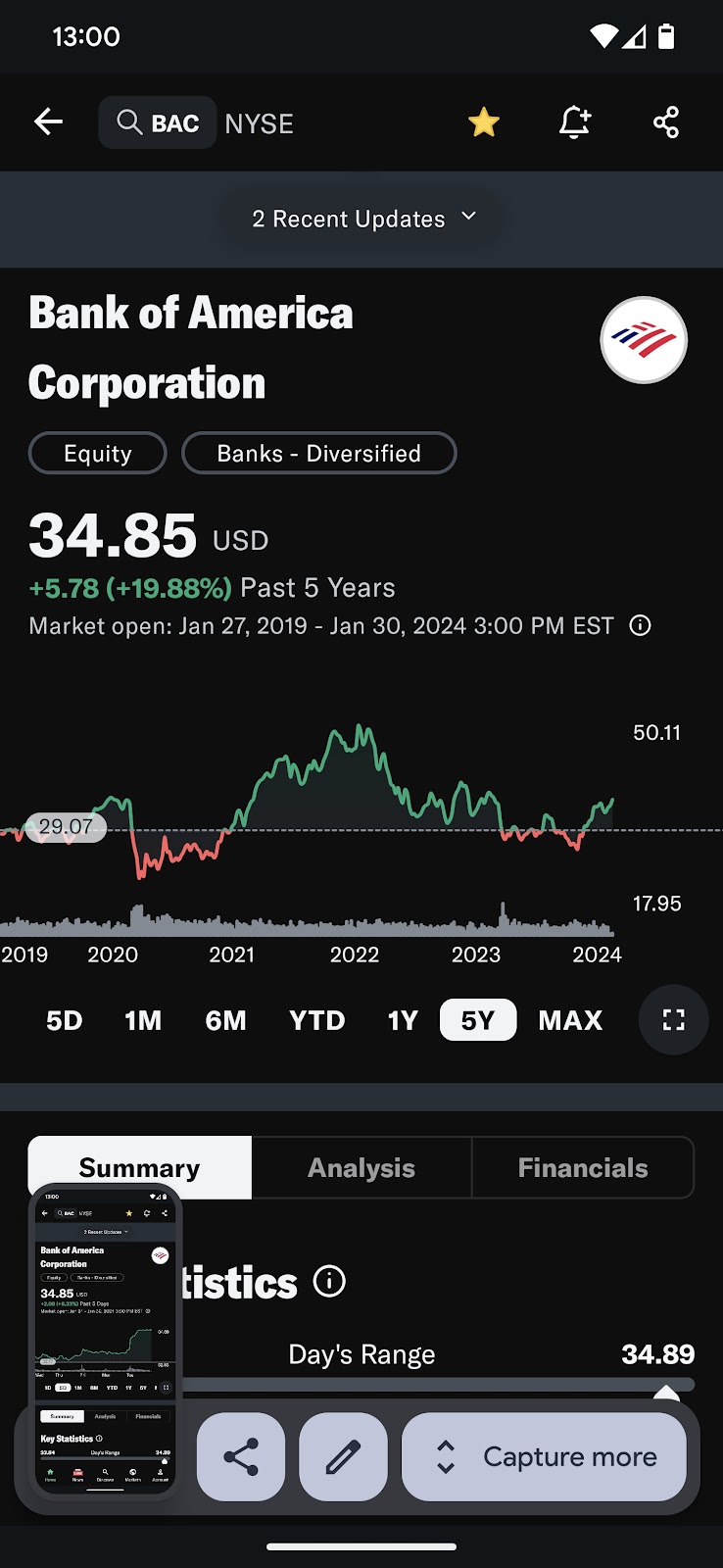Select the YTD chart range
The image size is (723, 1568).
317,1020
